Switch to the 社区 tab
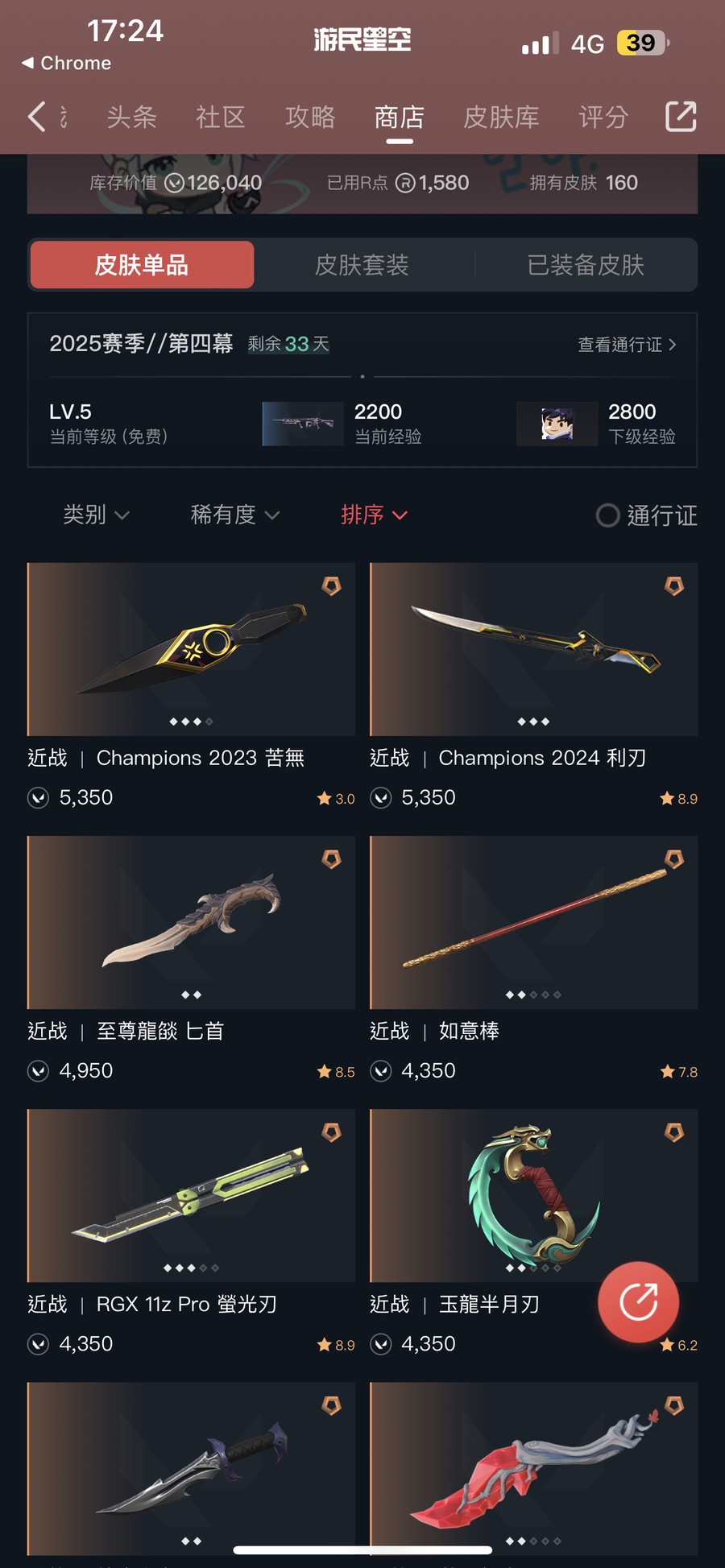The image size is (725, 1568). (x=220, y=118)
